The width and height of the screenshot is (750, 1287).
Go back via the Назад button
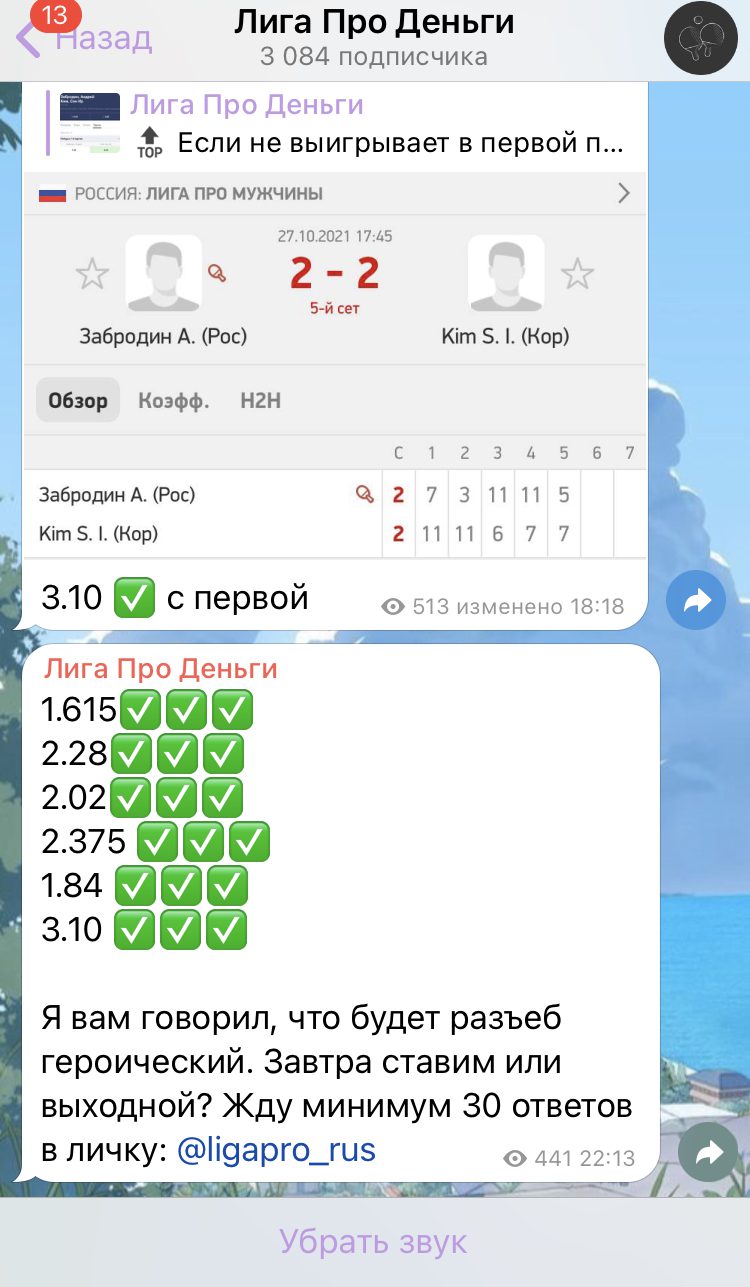(x=87, y=38)
